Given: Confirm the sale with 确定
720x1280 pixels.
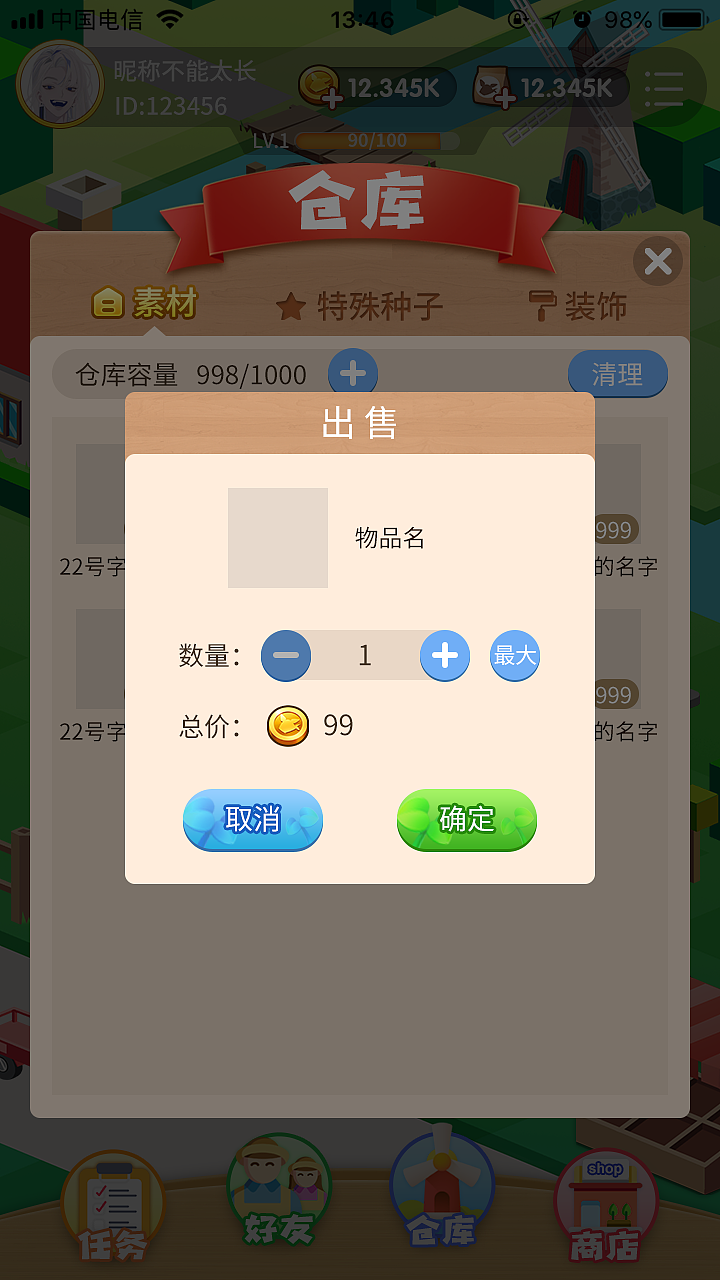Looking at the screenshot, I should (x=466, y=820).
